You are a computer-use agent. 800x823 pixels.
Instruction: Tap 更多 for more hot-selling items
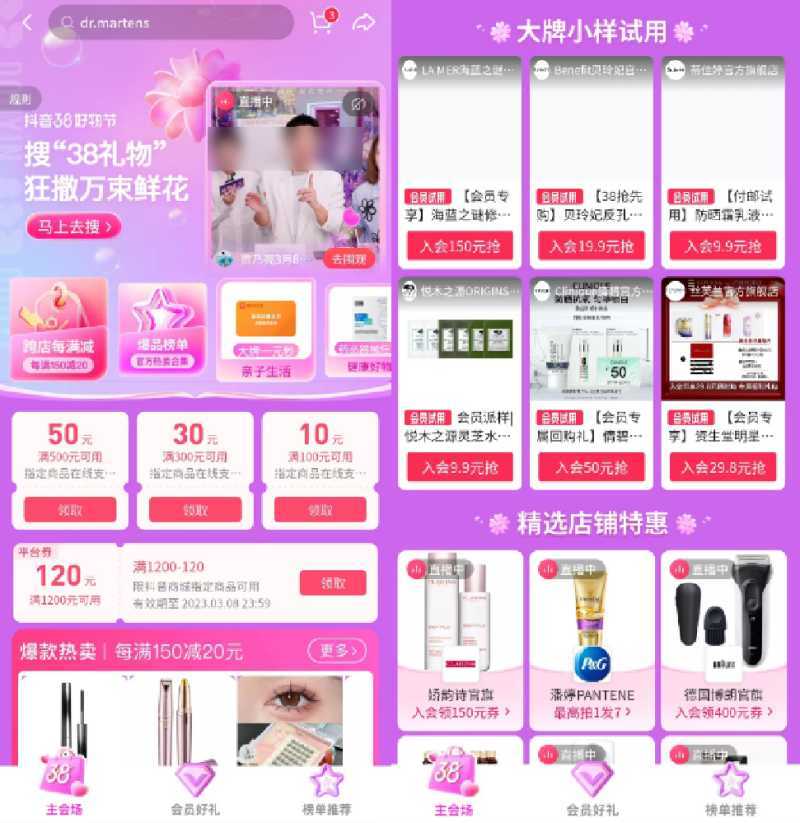[336, 651]
